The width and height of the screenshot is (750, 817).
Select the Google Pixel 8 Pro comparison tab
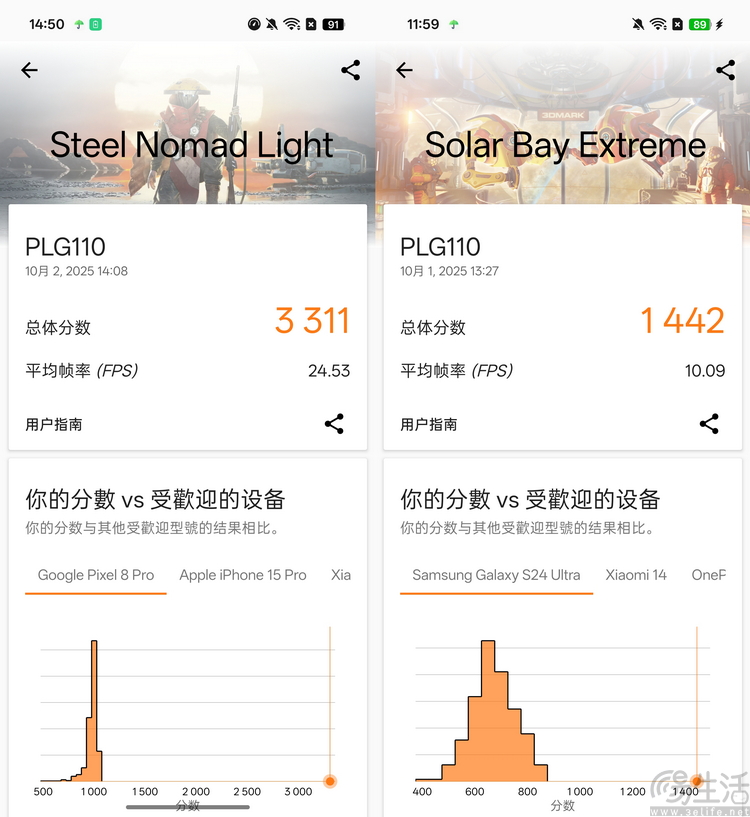pos(96,575)
